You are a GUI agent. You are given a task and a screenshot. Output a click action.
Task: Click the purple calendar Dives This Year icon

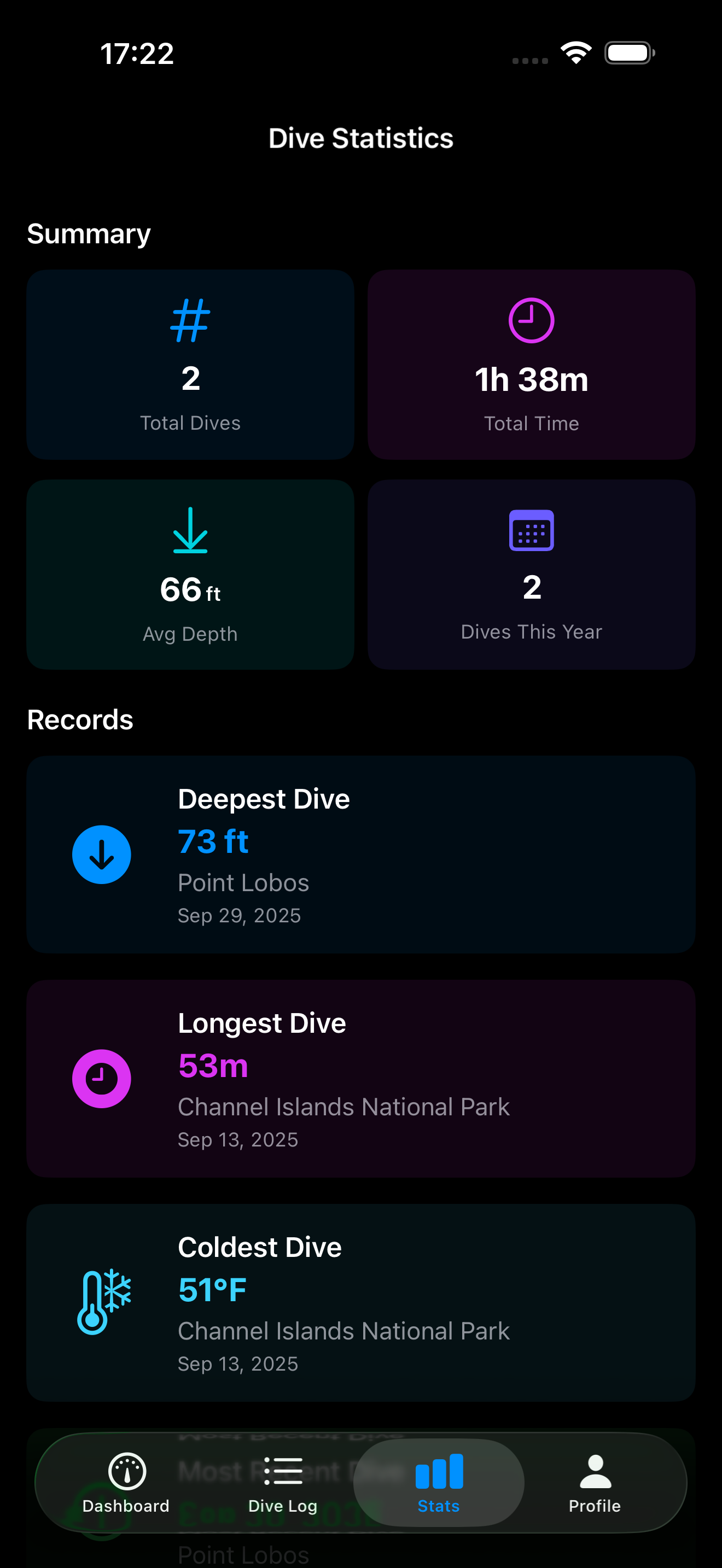click(x=531, y=530)
